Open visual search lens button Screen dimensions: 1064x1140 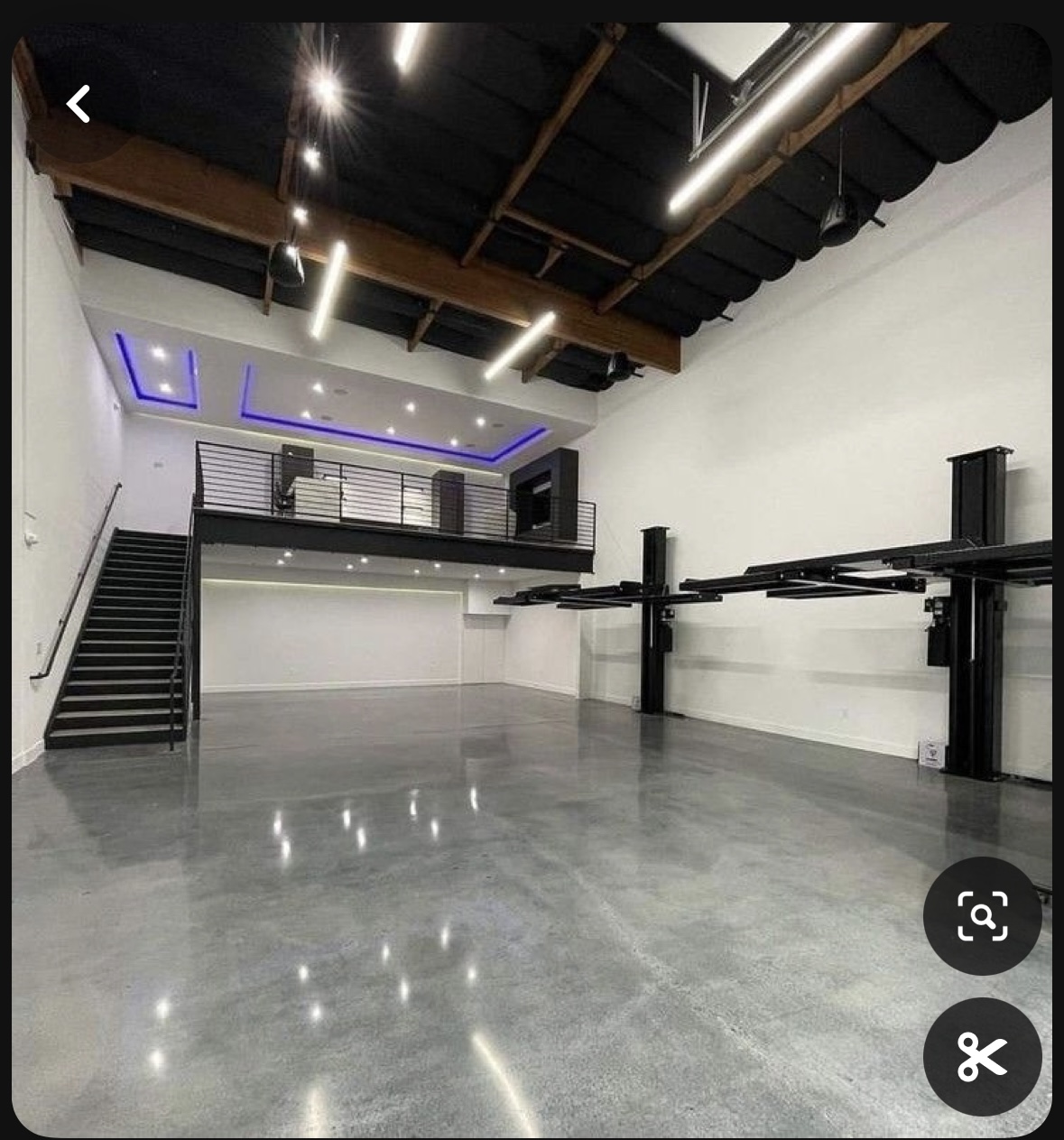pos(982,916)
